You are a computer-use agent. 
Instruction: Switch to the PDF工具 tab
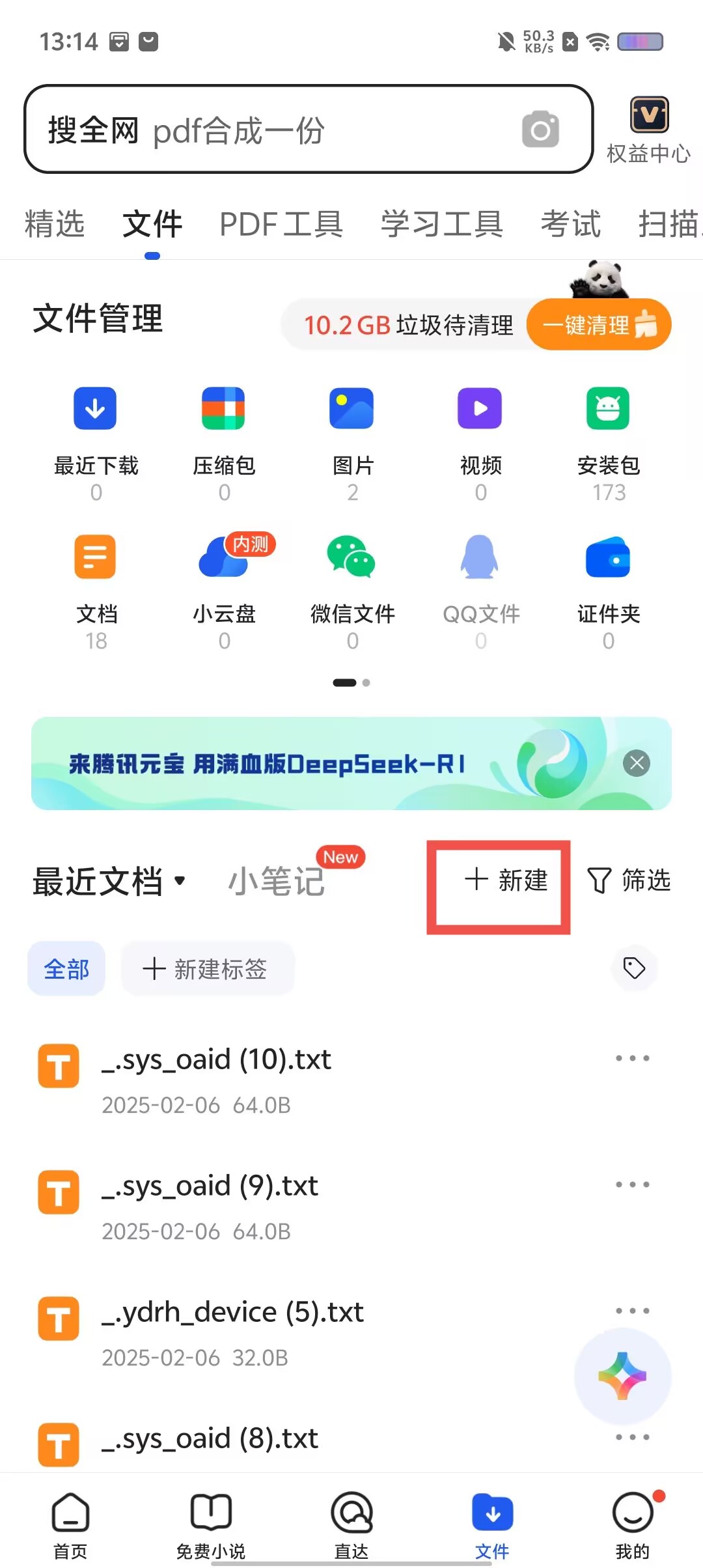coord(281,224)
